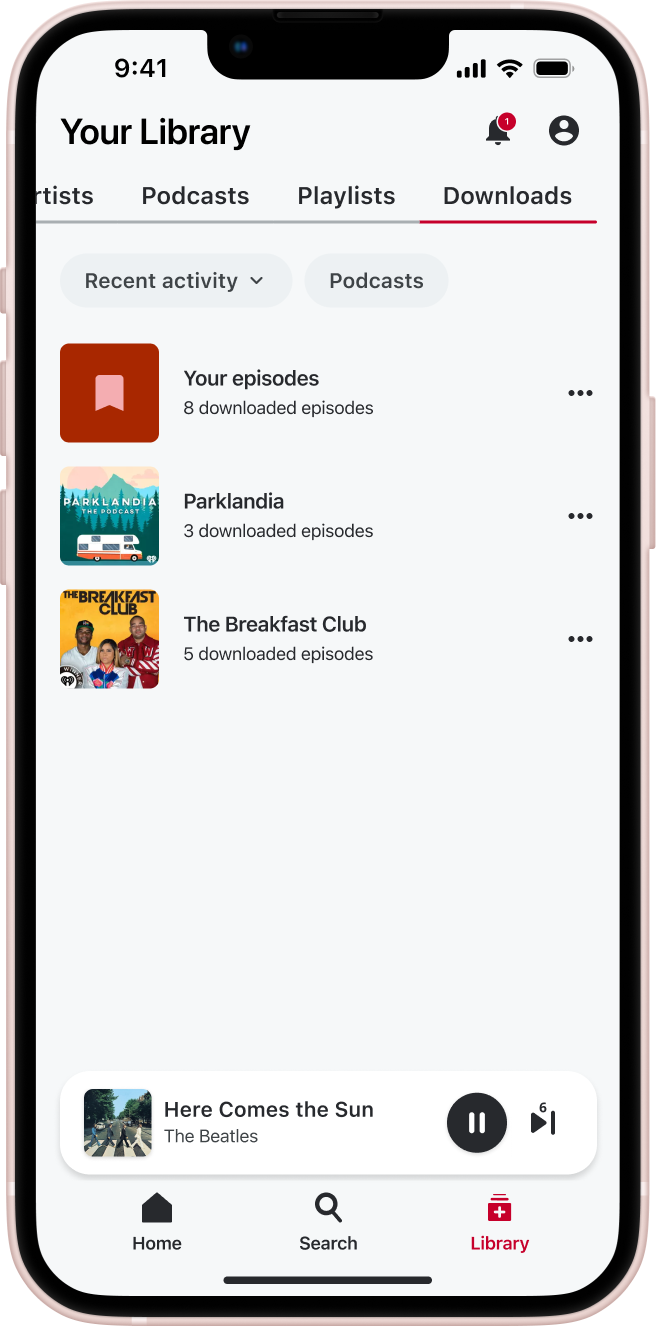Filter downloads by the Podcasts chip

(x=376, y=281)
